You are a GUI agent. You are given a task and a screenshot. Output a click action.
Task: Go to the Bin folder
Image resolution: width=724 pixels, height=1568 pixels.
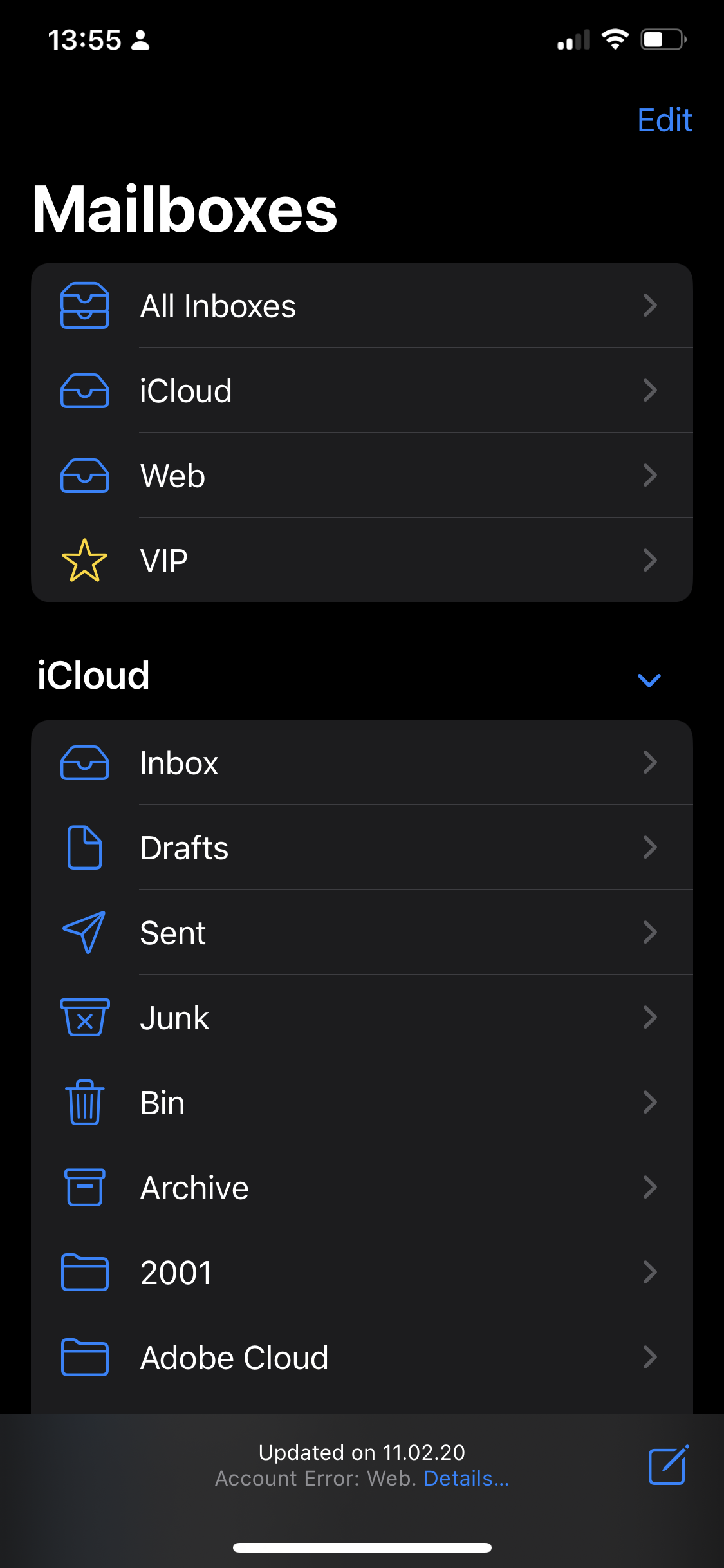click(362, 1103)
